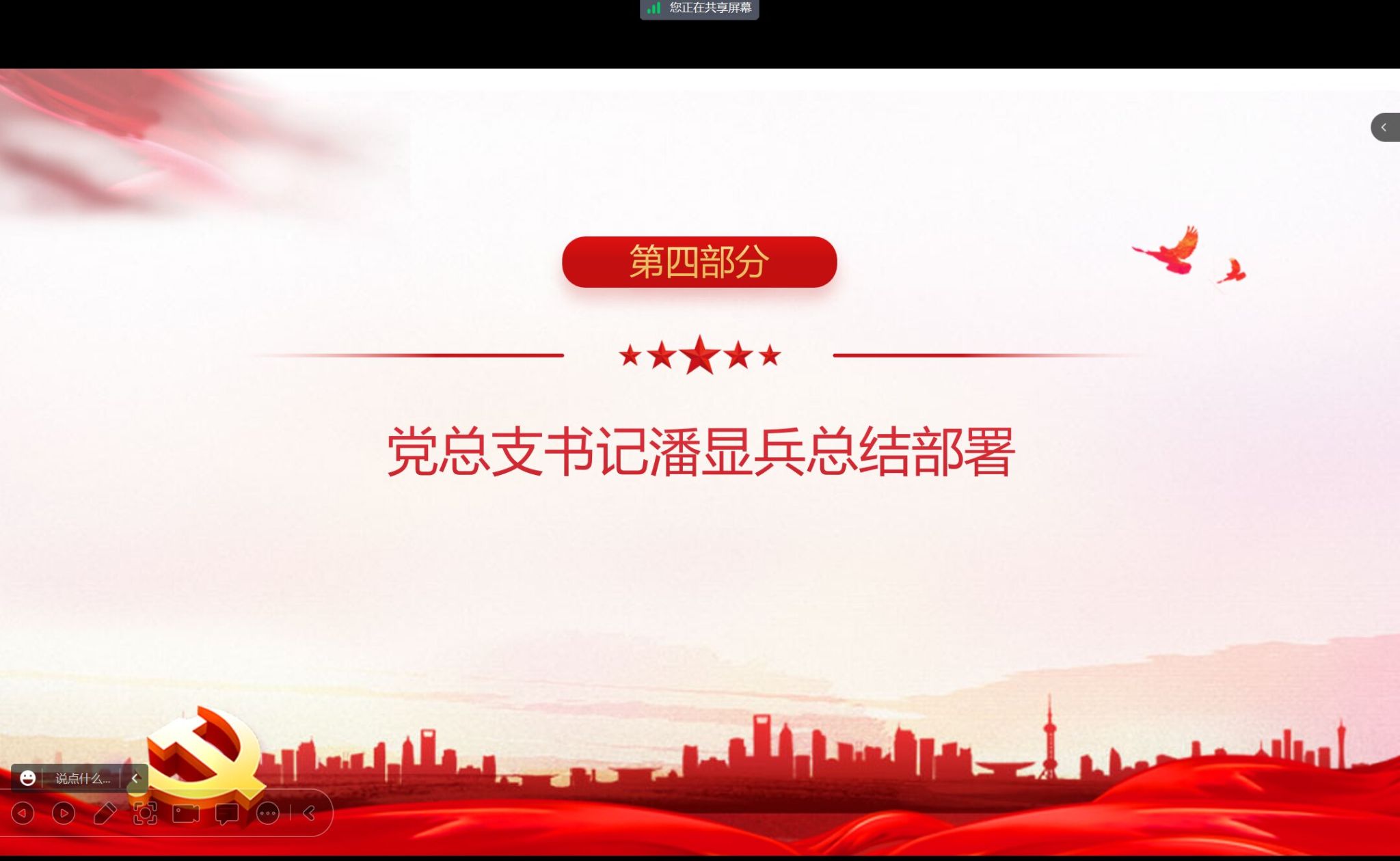This screenshot has width=1400, height=861.
Task: Collapse the slideshow toolbar
Action: 310,813
